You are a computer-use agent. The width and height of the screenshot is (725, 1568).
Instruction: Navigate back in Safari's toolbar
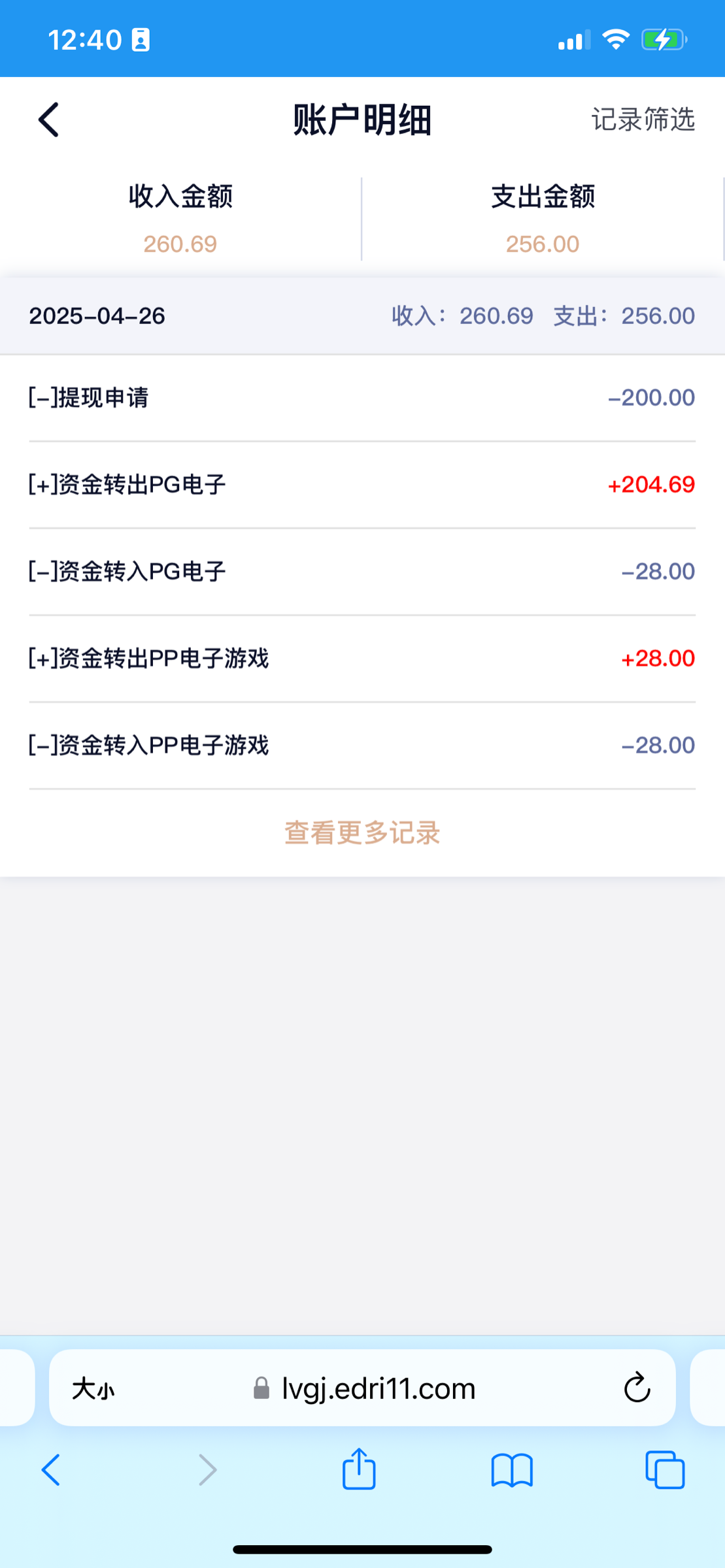pyautogui.click(x=51, y=1470)
